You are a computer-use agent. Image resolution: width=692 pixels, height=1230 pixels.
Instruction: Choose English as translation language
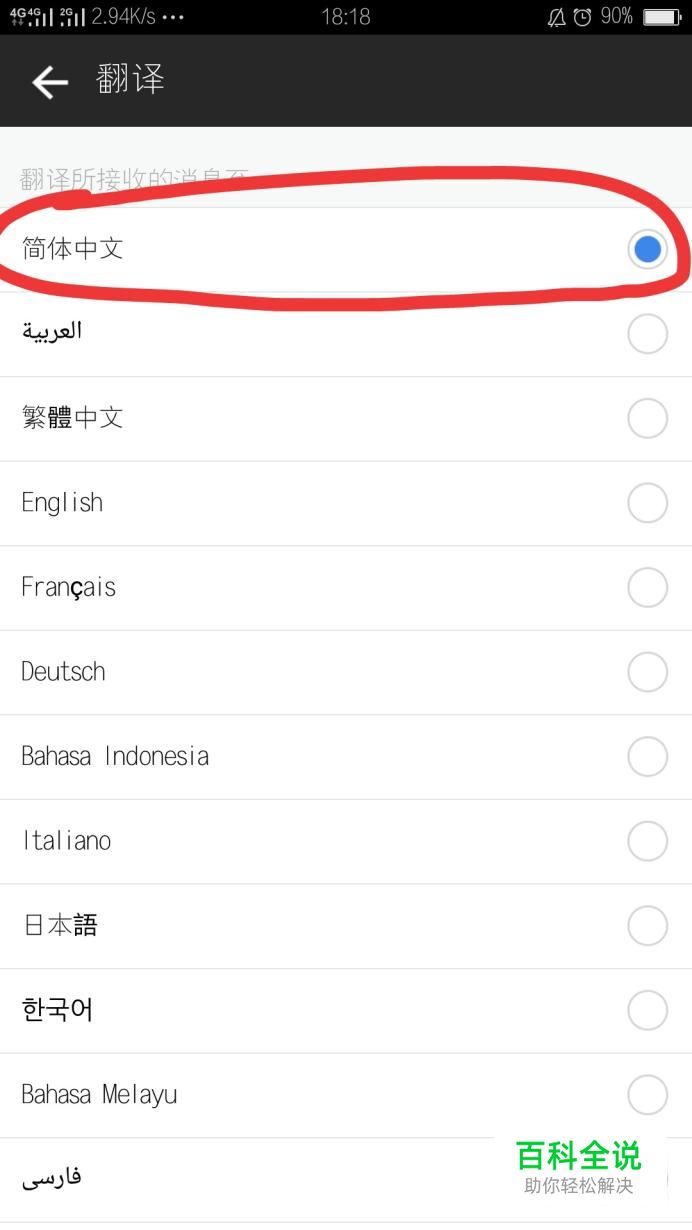647,503
